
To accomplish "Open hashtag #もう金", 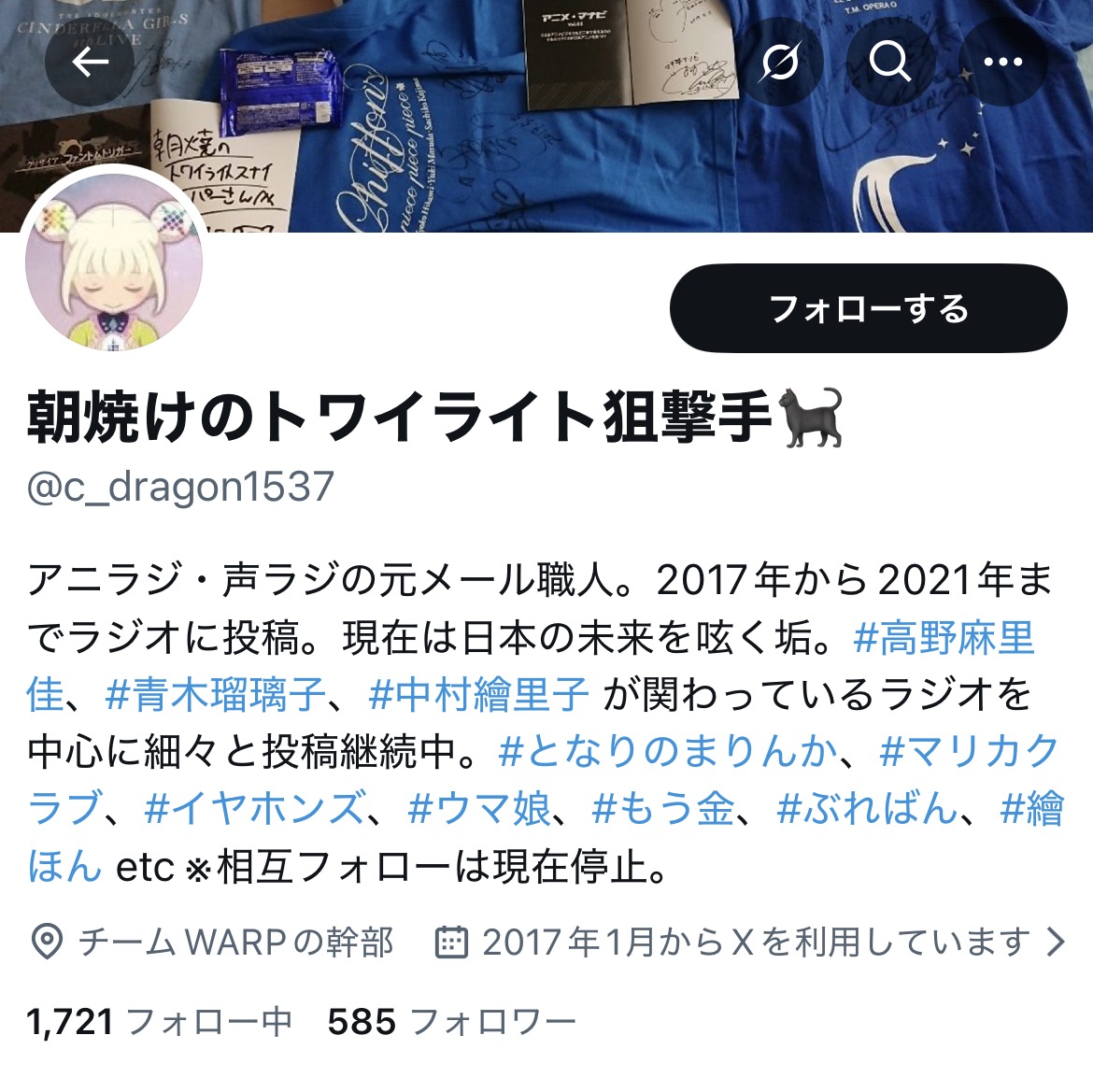I will [x=663, y=809].
